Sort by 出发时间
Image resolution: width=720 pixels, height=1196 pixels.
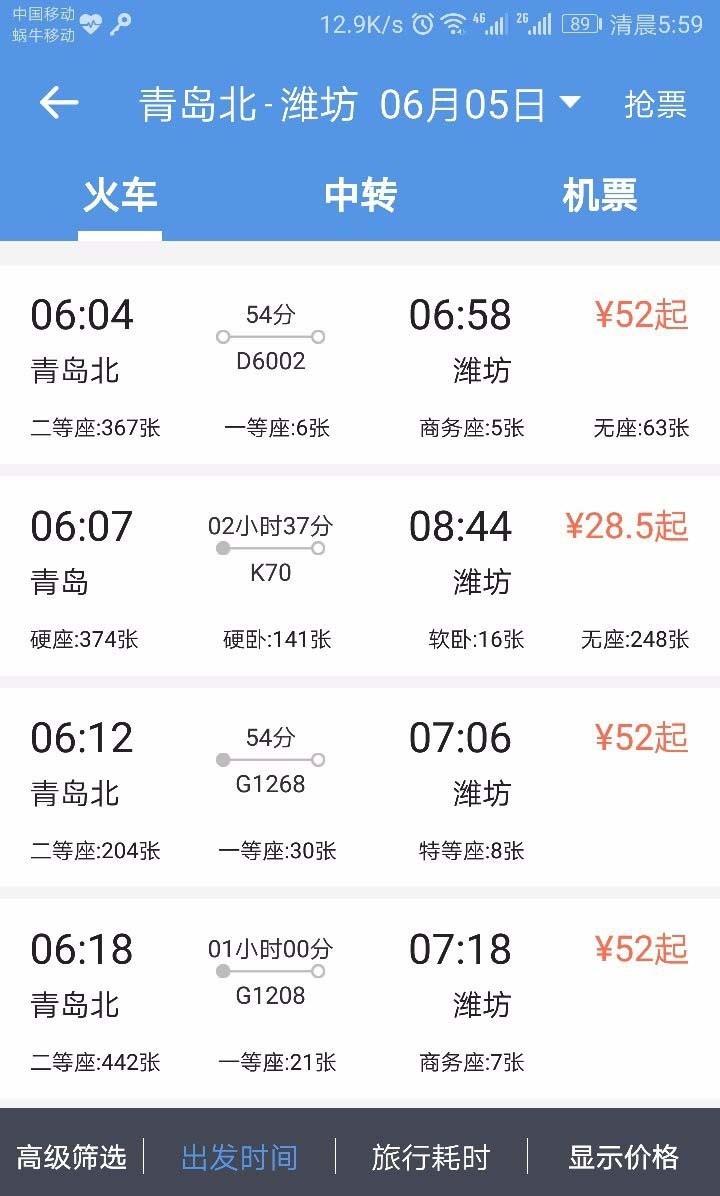[239, 1157]
